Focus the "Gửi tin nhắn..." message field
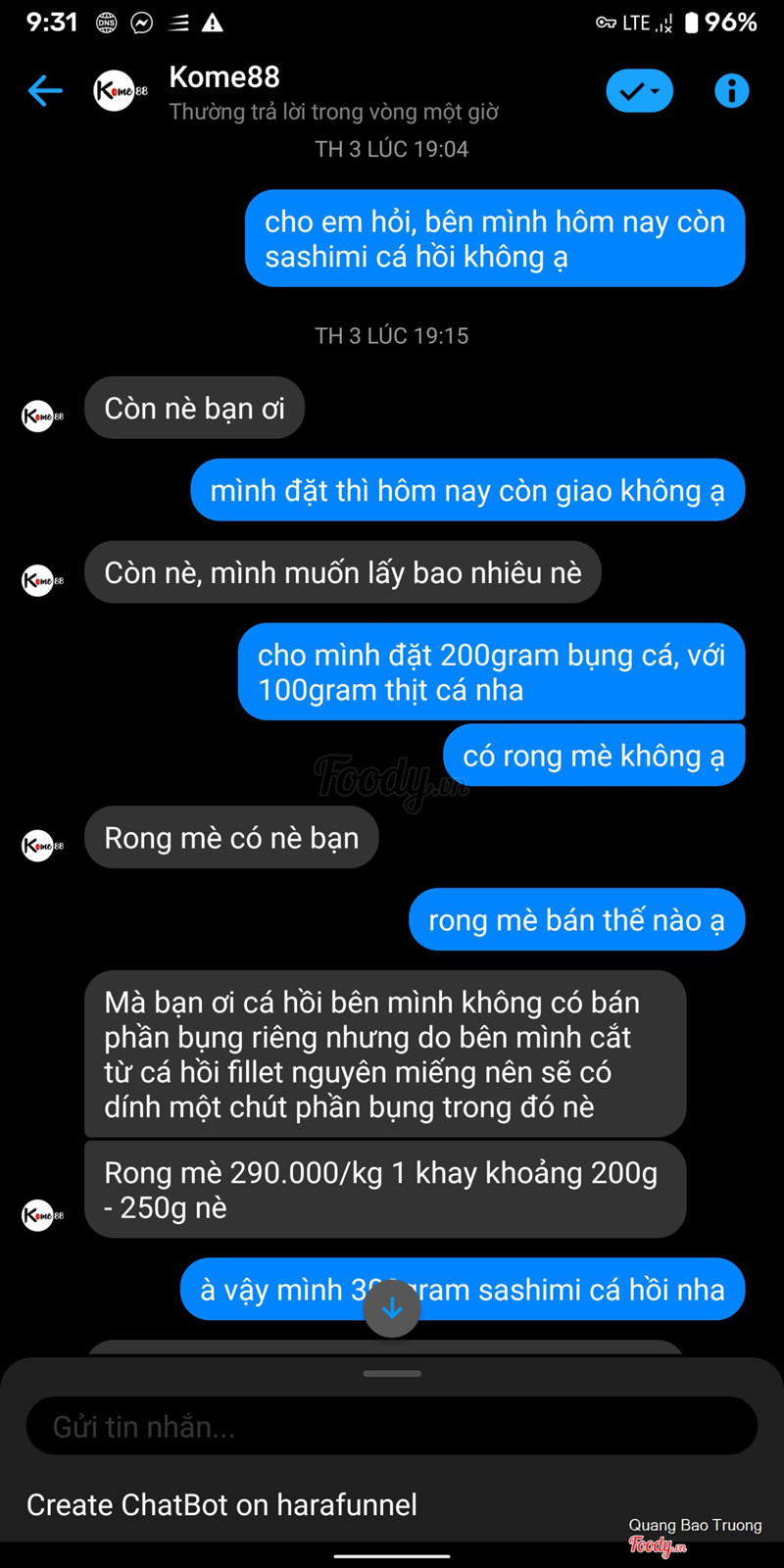This screenshot has width=784, height=1568. pos(392,1426)
